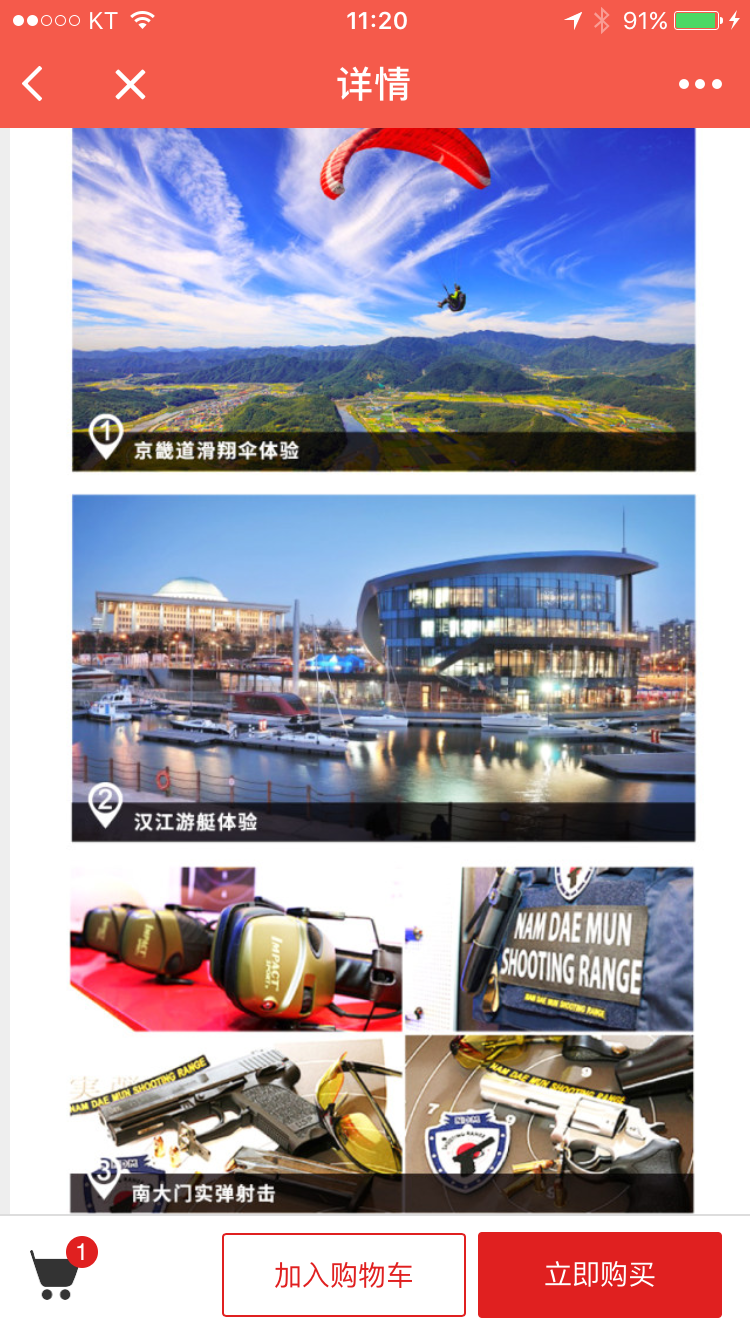Open the shopping cart
This screenshot has width=750, height=1334.
(57, 1273)
